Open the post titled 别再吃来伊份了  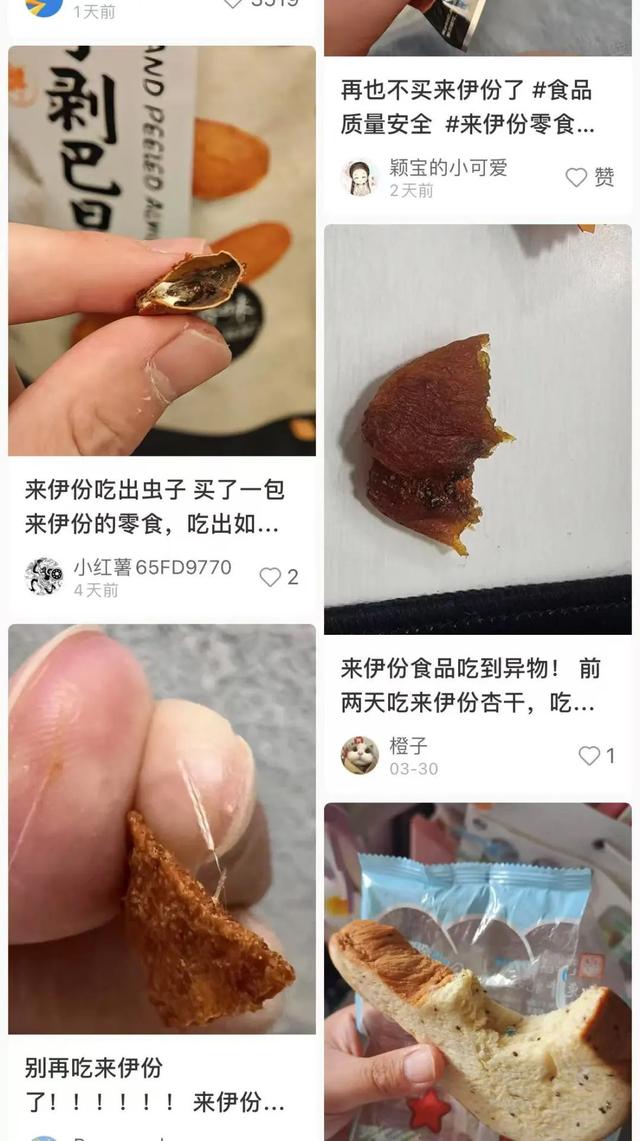(x=155, y=1085)
